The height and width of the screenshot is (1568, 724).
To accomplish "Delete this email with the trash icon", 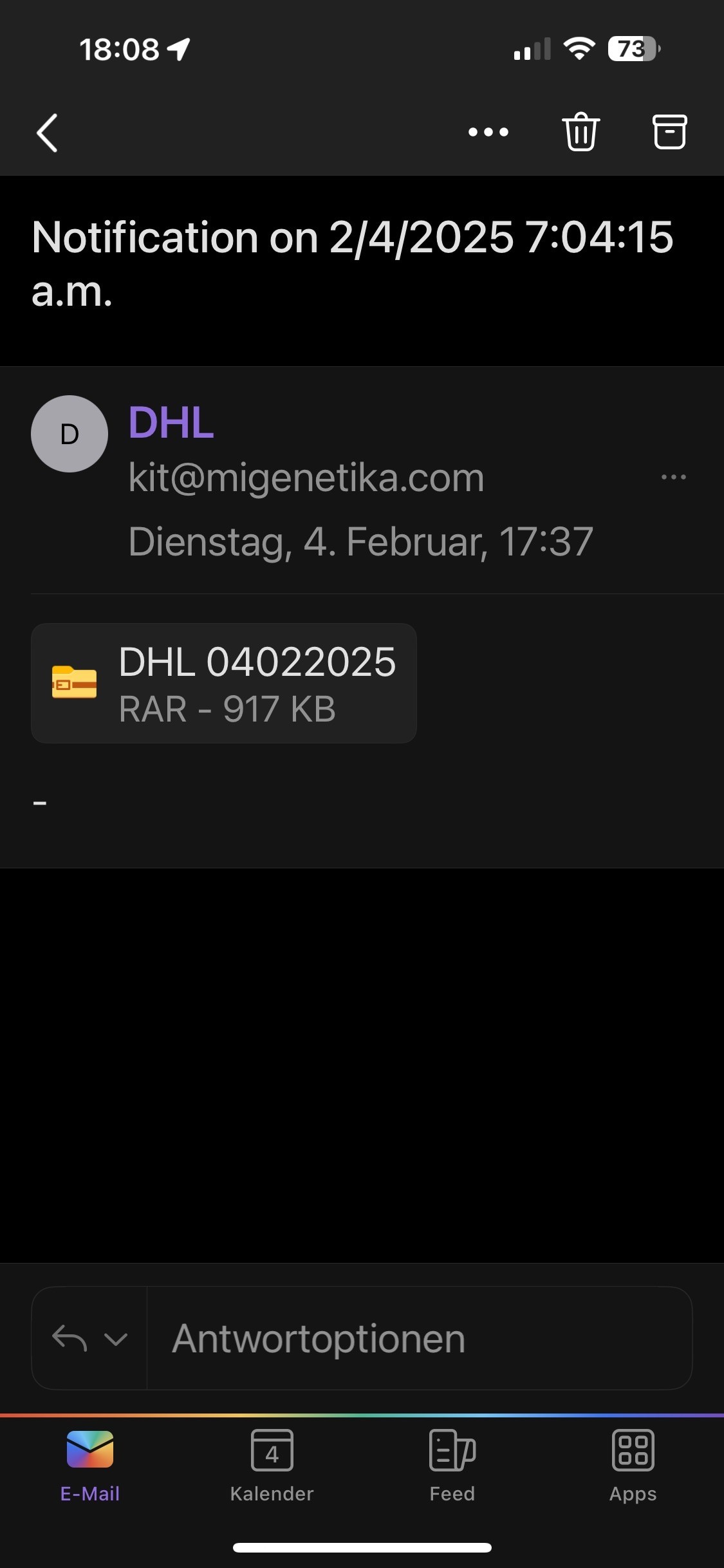I will [x=581, y=132].
